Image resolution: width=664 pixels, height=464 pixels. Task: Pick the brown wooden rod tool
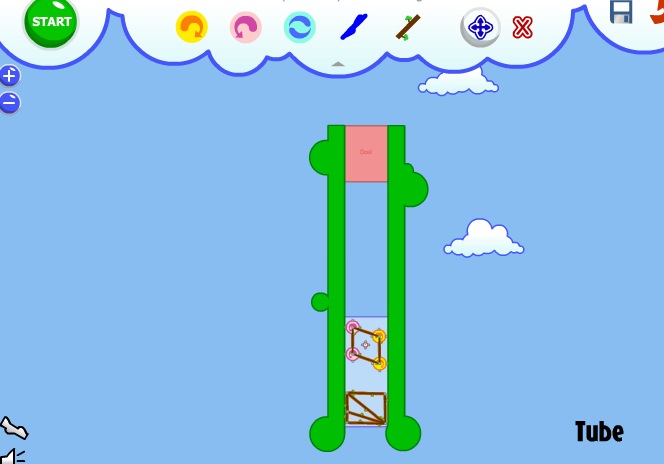[x=407, y=27]
